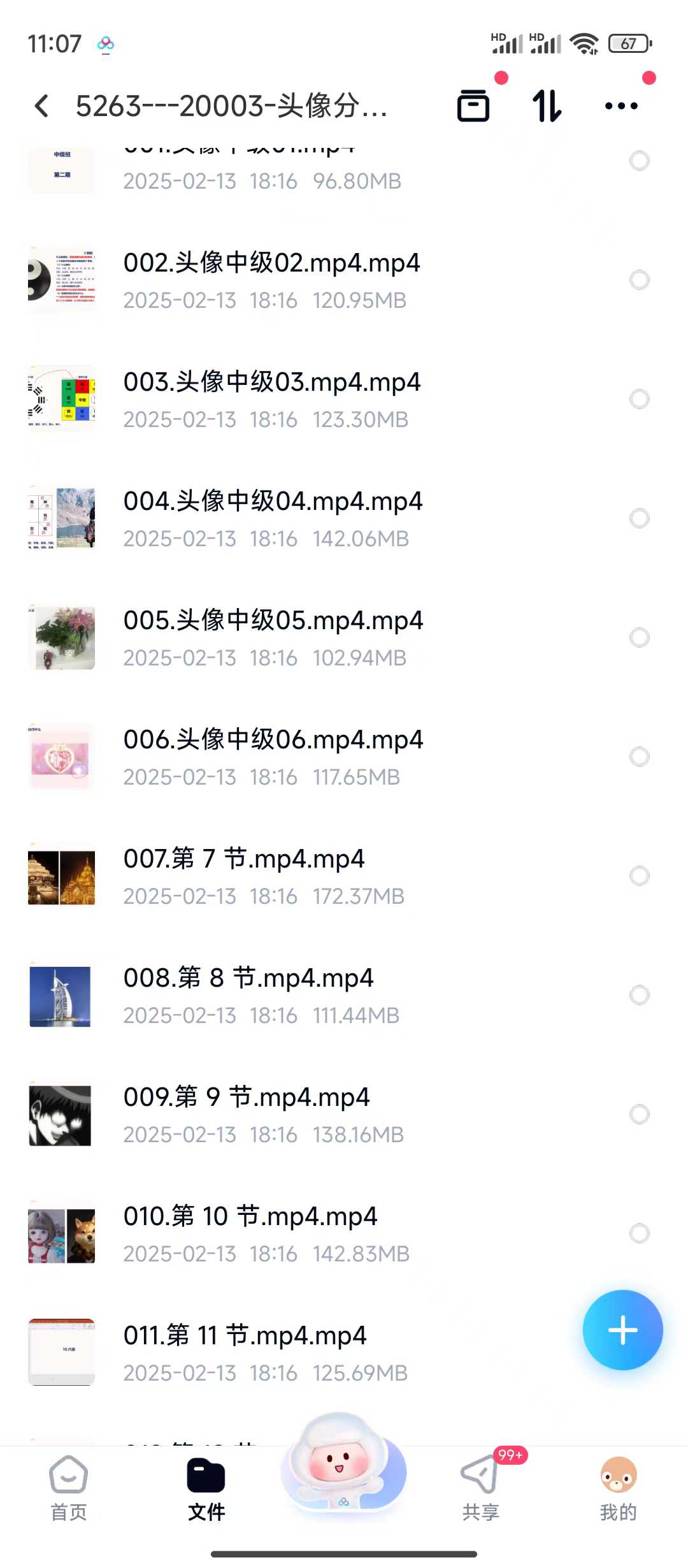This screenshot has height=1568, width=688.
Task: Select the circle beside 003.头像中级03.mp4.mp4
Action: click(x=639, y=399)
